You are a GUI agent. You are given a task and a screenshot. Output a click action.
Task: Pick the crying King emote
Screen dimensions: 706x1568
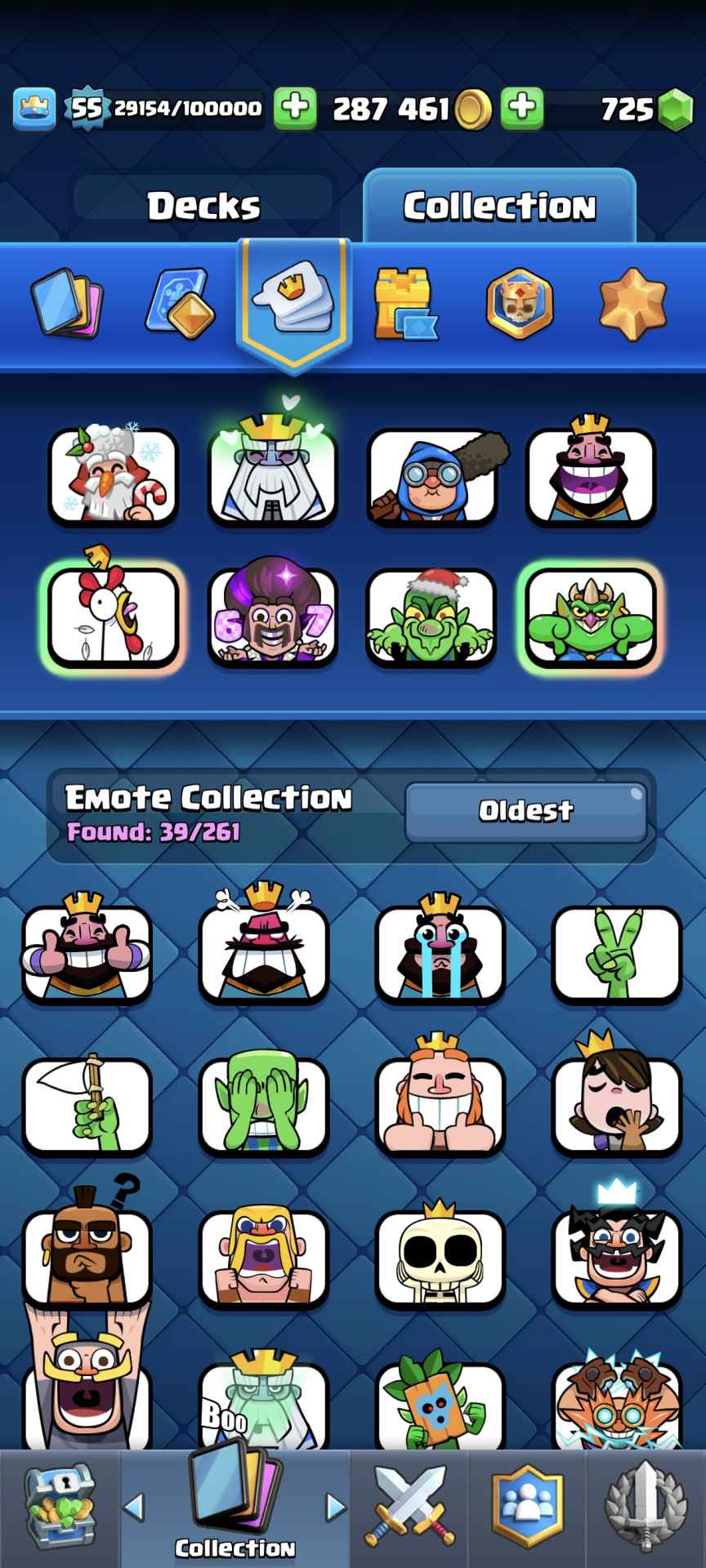440,950
